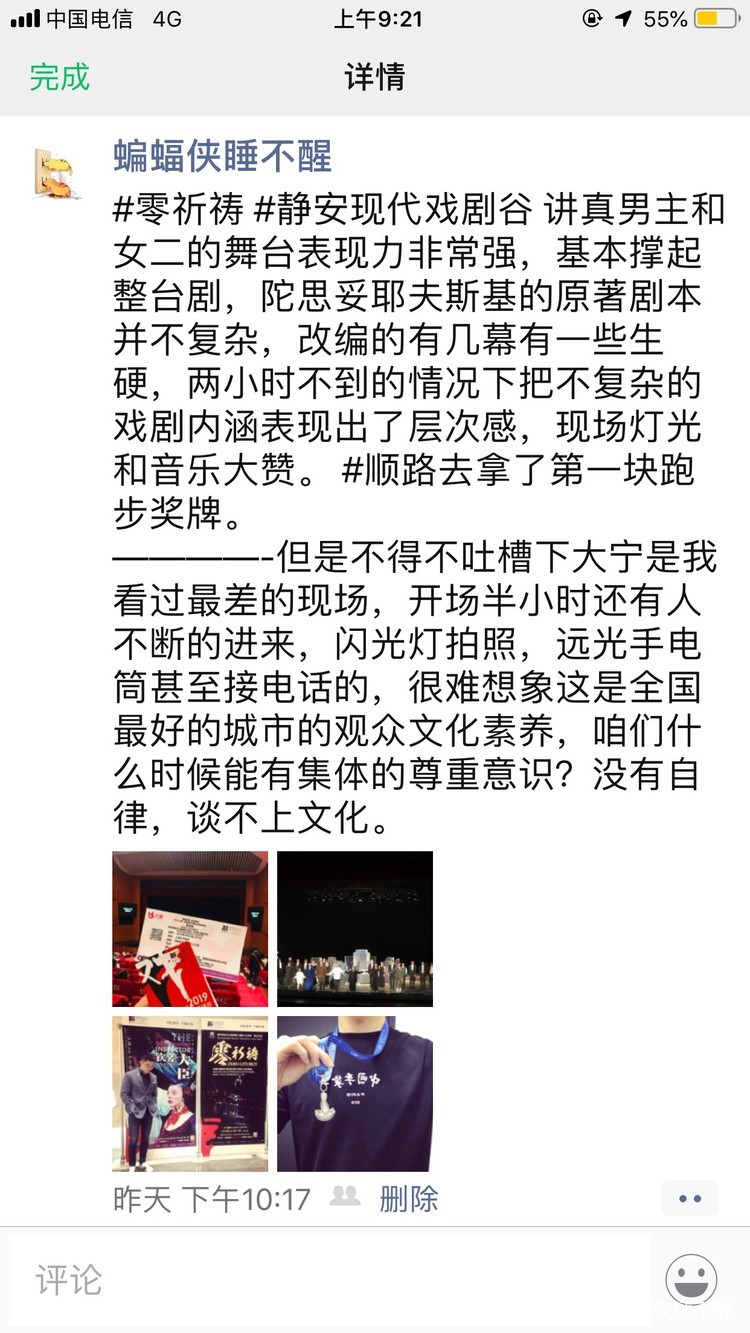Tap 完成 to close the post details
Screen dimensions: 750x1333
[59, 77]
